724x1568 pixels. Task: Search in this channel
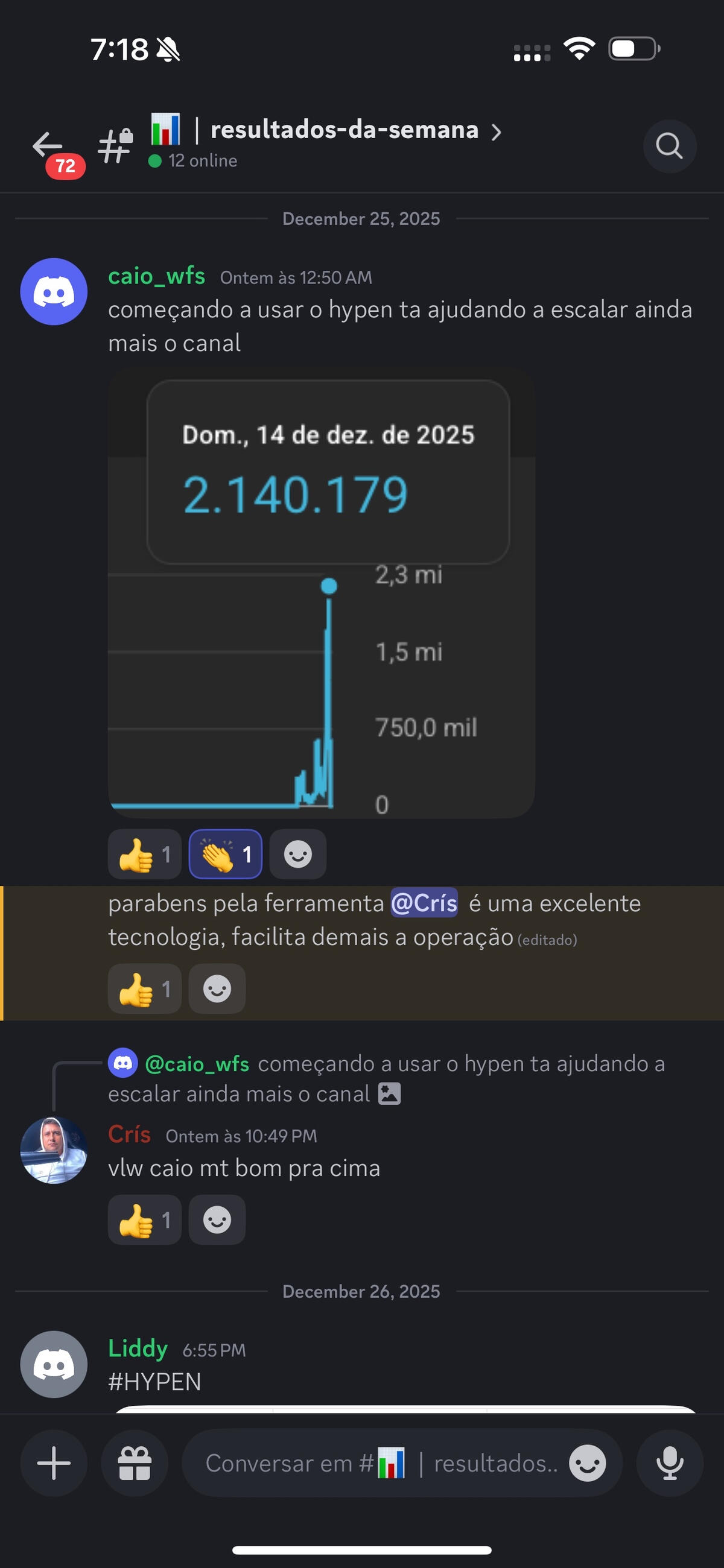coord(669,146)
